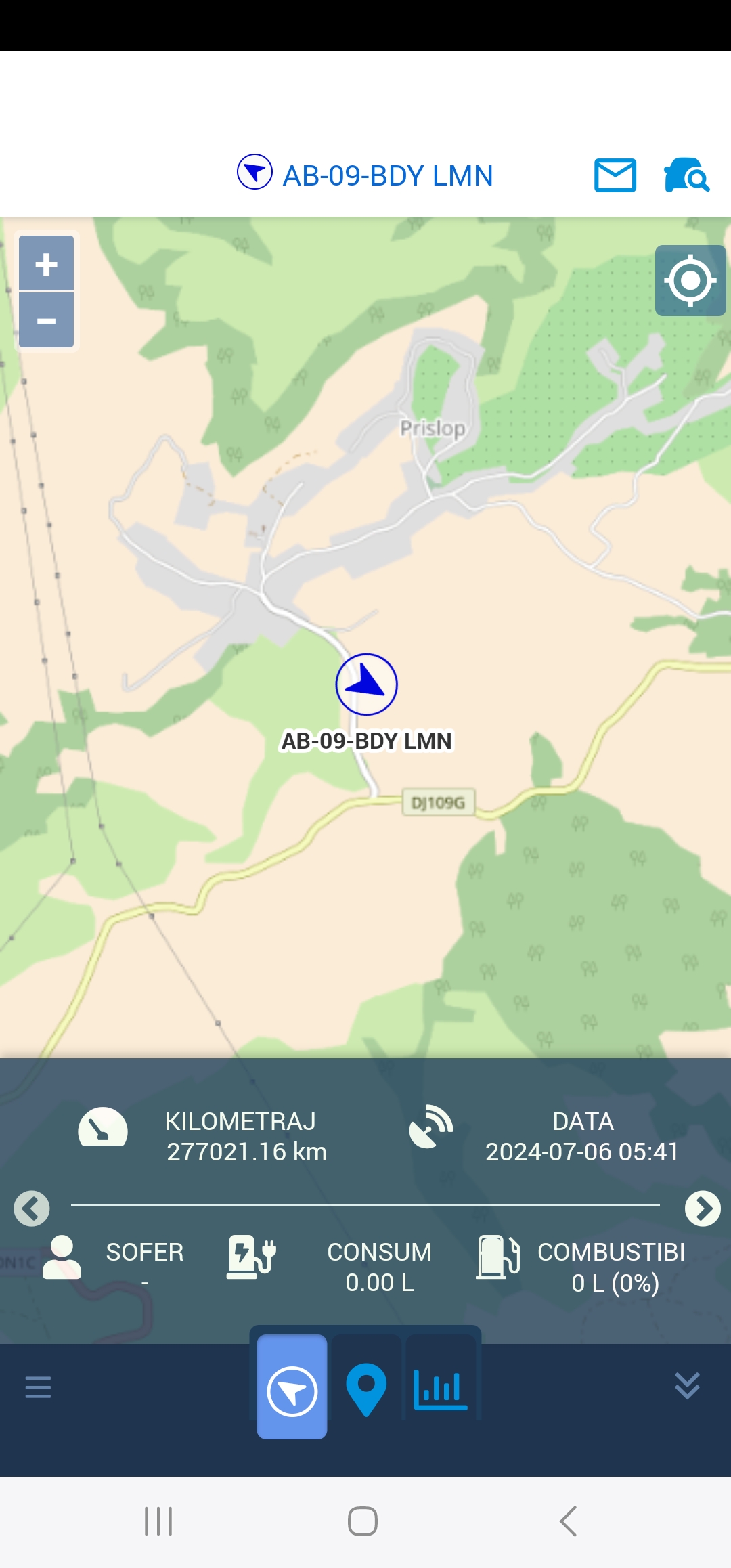Center map on current location
Image resolution: width=731 pixels, height=1568 pixels.
[690, 280]
